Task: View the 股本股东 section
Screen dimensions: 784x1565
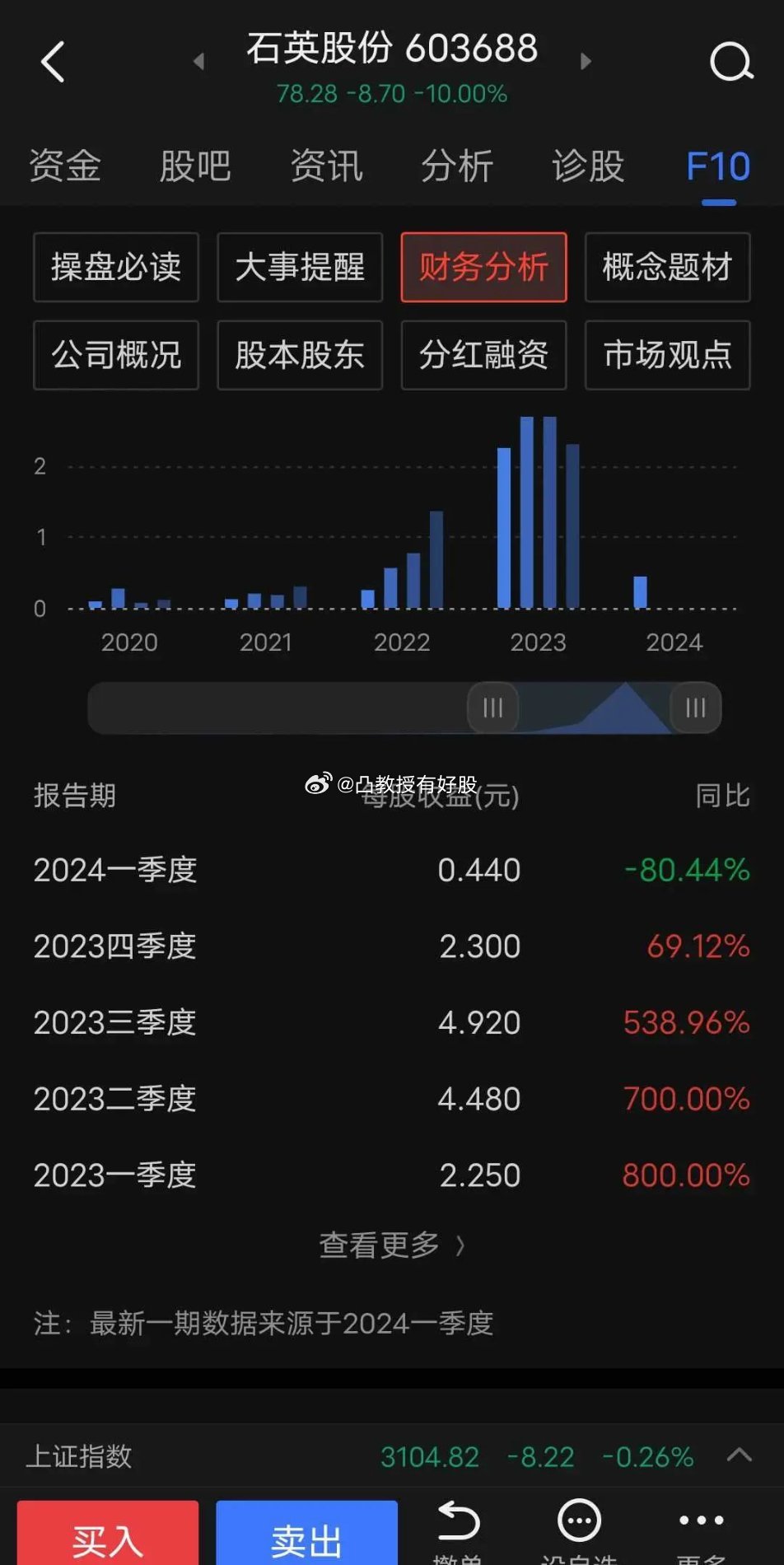Action: coord(300,355)
